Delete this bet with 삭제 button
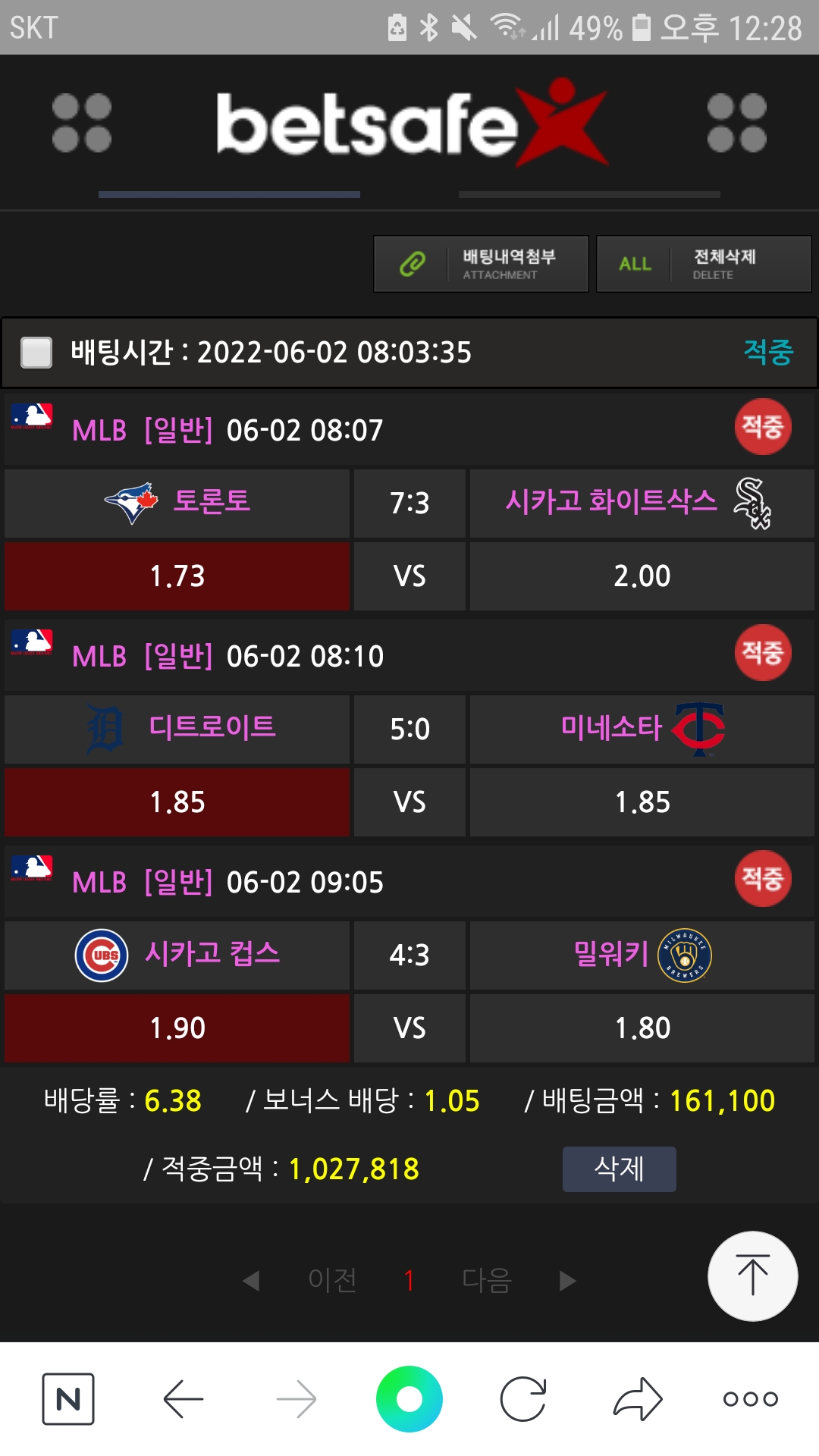 click(x=619, y=1169)
